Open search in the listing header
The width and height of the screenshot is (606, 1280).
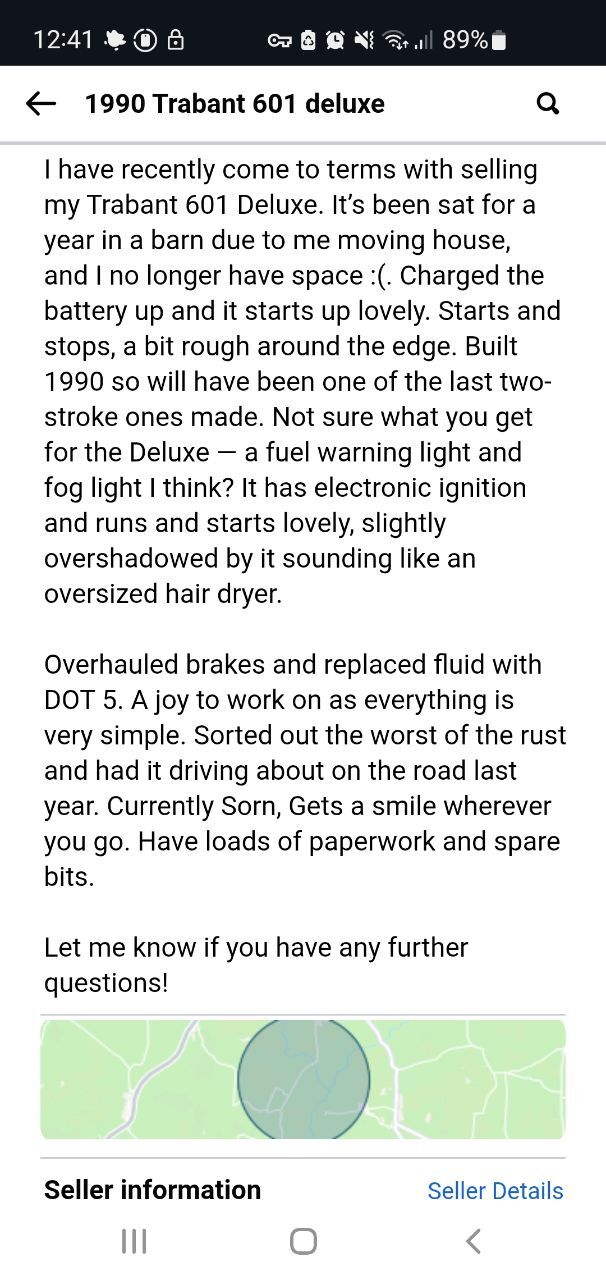pos(548,103)
